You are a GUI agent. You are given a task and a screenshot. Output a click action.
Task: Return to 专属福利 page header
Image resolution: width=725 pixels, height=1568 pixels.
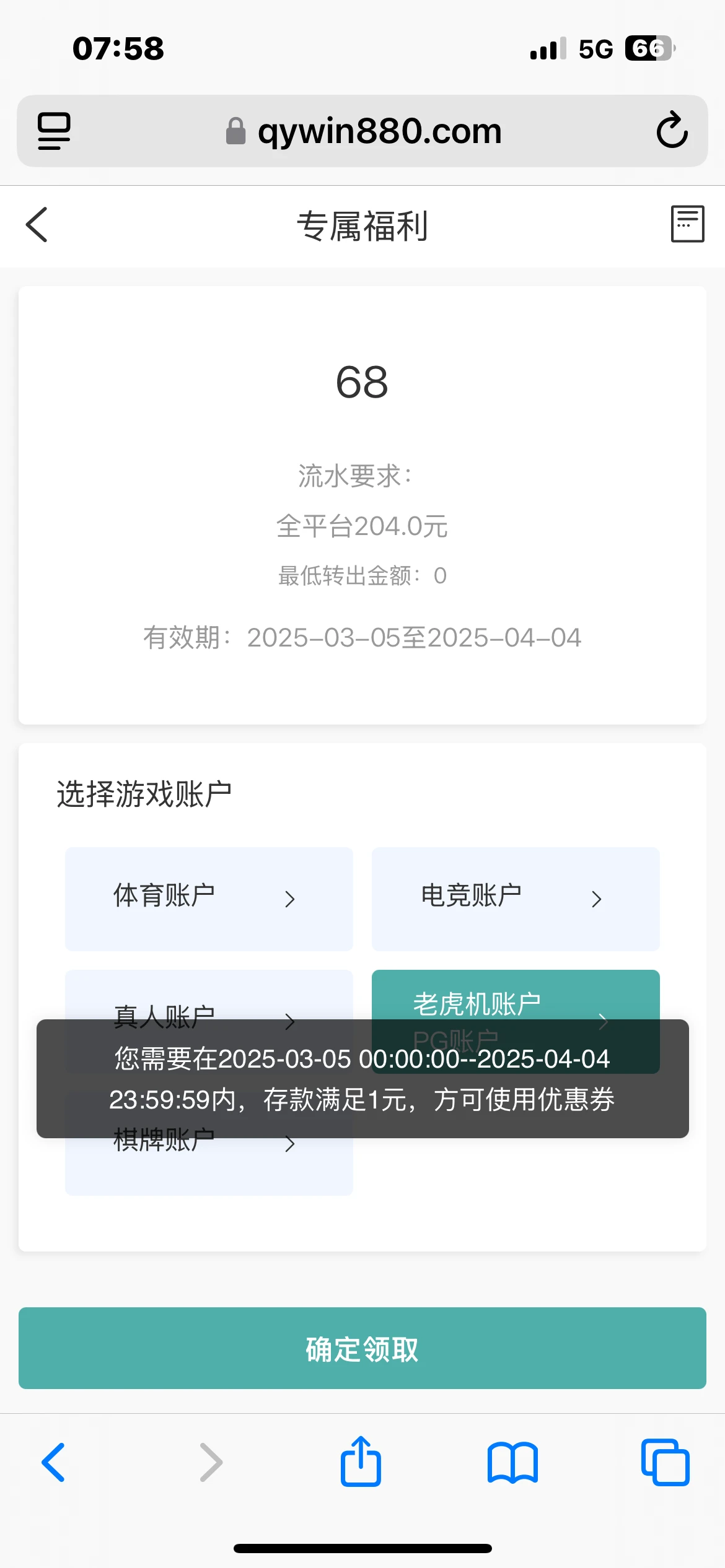click(362, 225)
